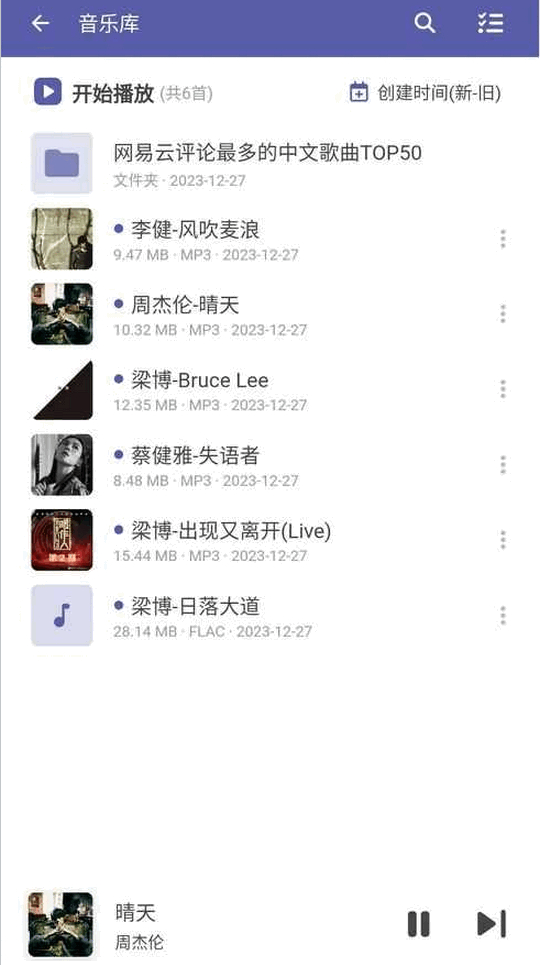Skip to the next track
The height and width of the screenshot is (965, 540).
click(491, 924)
